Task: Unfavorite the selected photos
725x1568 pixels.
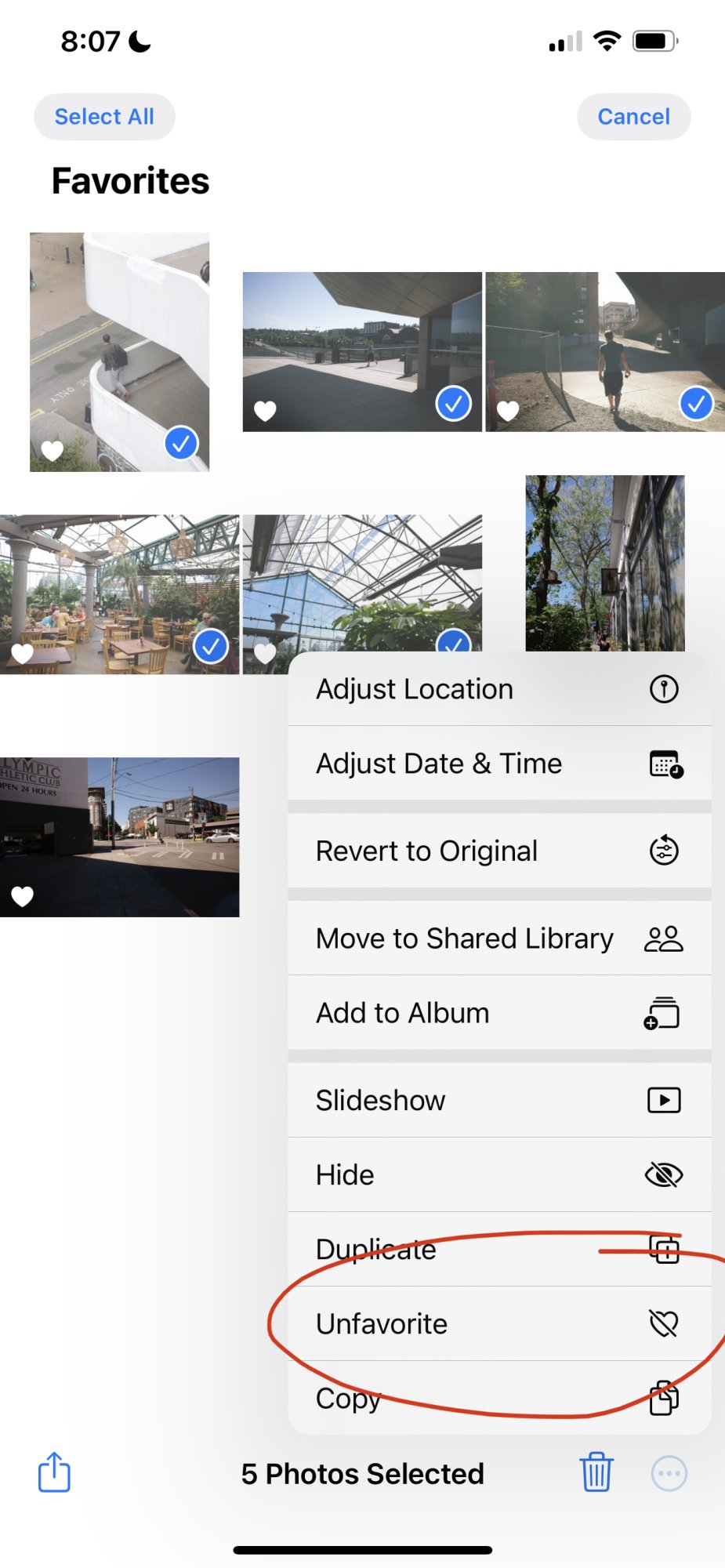Action: click(499, 1324)
